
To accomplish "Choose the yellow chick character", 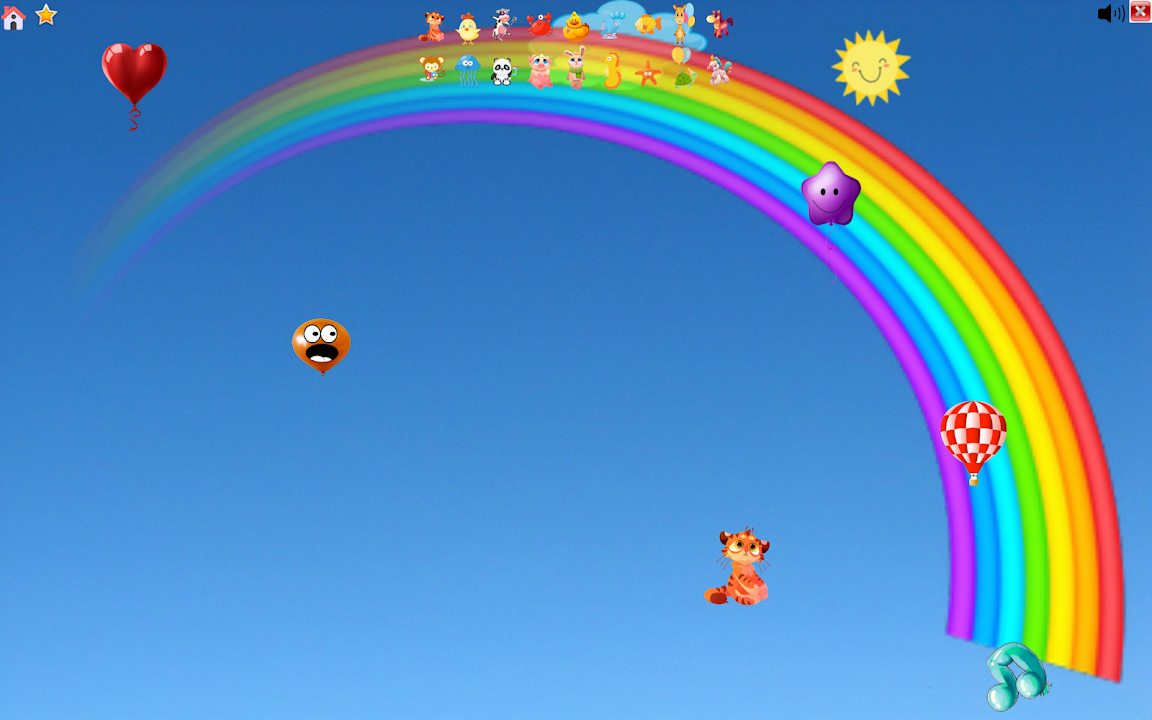I will 467,28.
